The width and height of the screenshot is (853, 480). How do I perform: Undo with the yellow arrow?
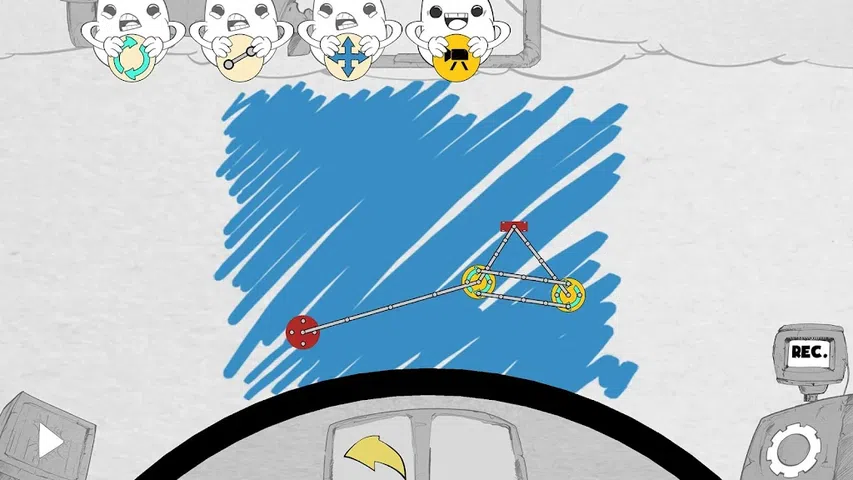[375, 457]
